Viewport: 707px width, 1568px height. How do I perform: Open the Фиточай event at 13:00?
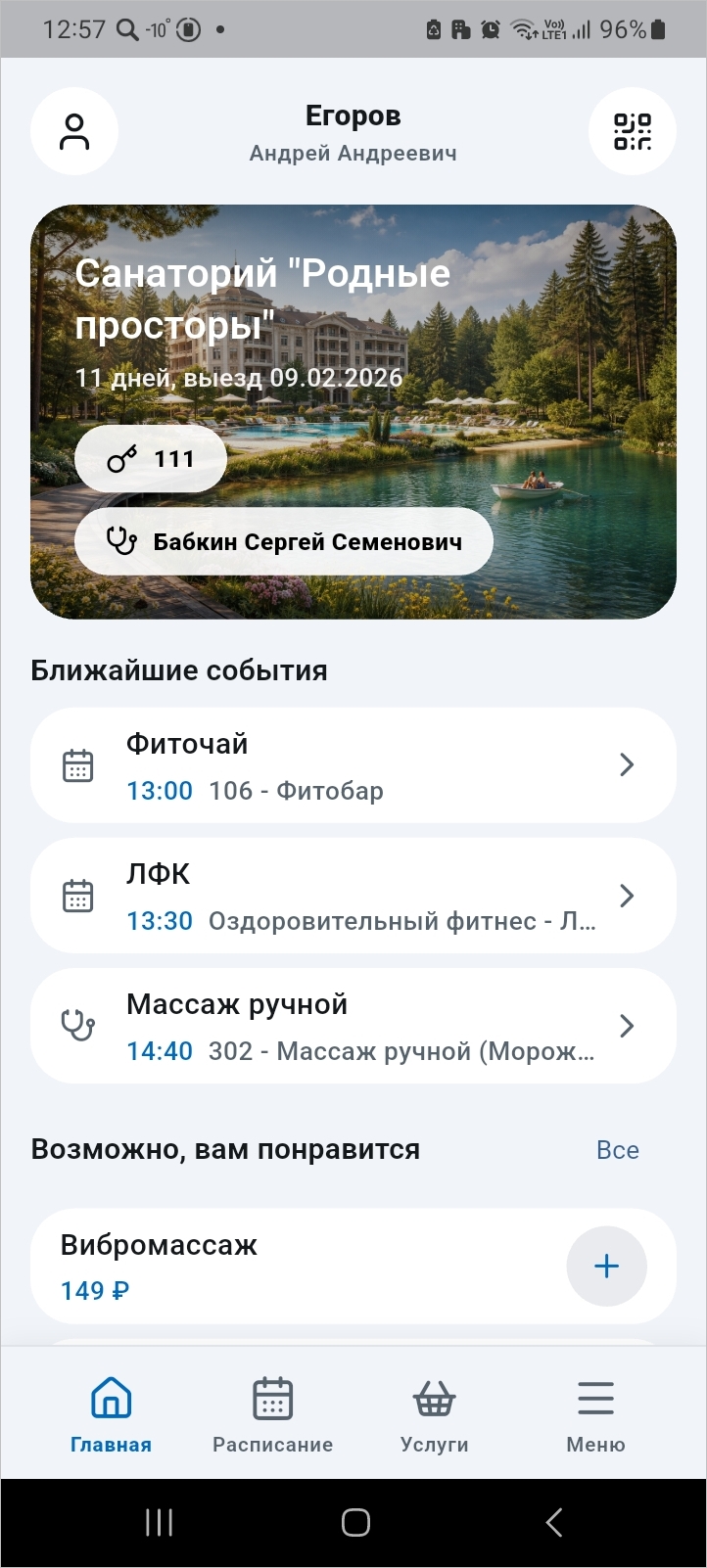[x=353, y=765]
